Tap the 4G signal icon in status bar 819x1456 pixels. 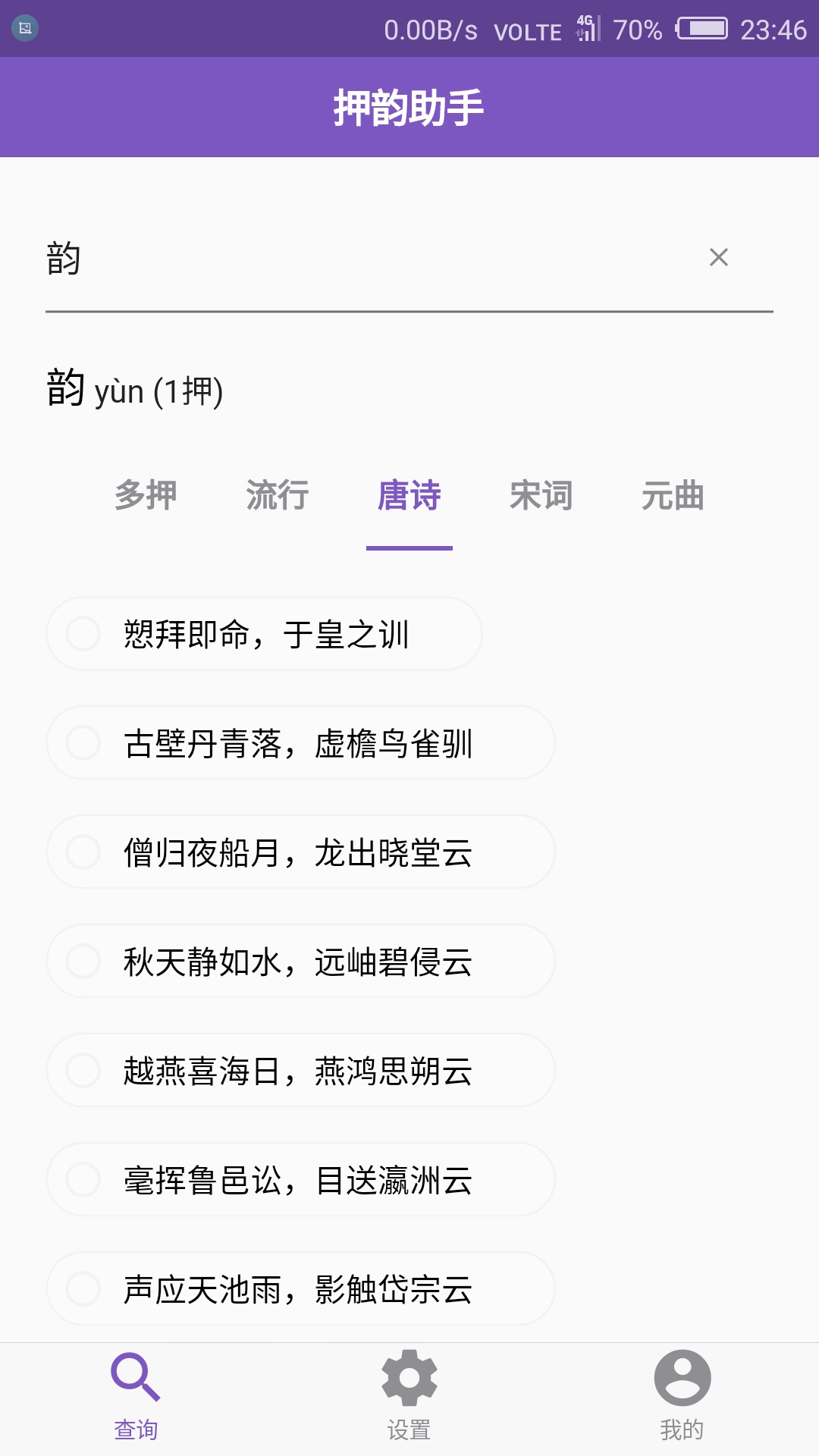(x=588, y=30)
